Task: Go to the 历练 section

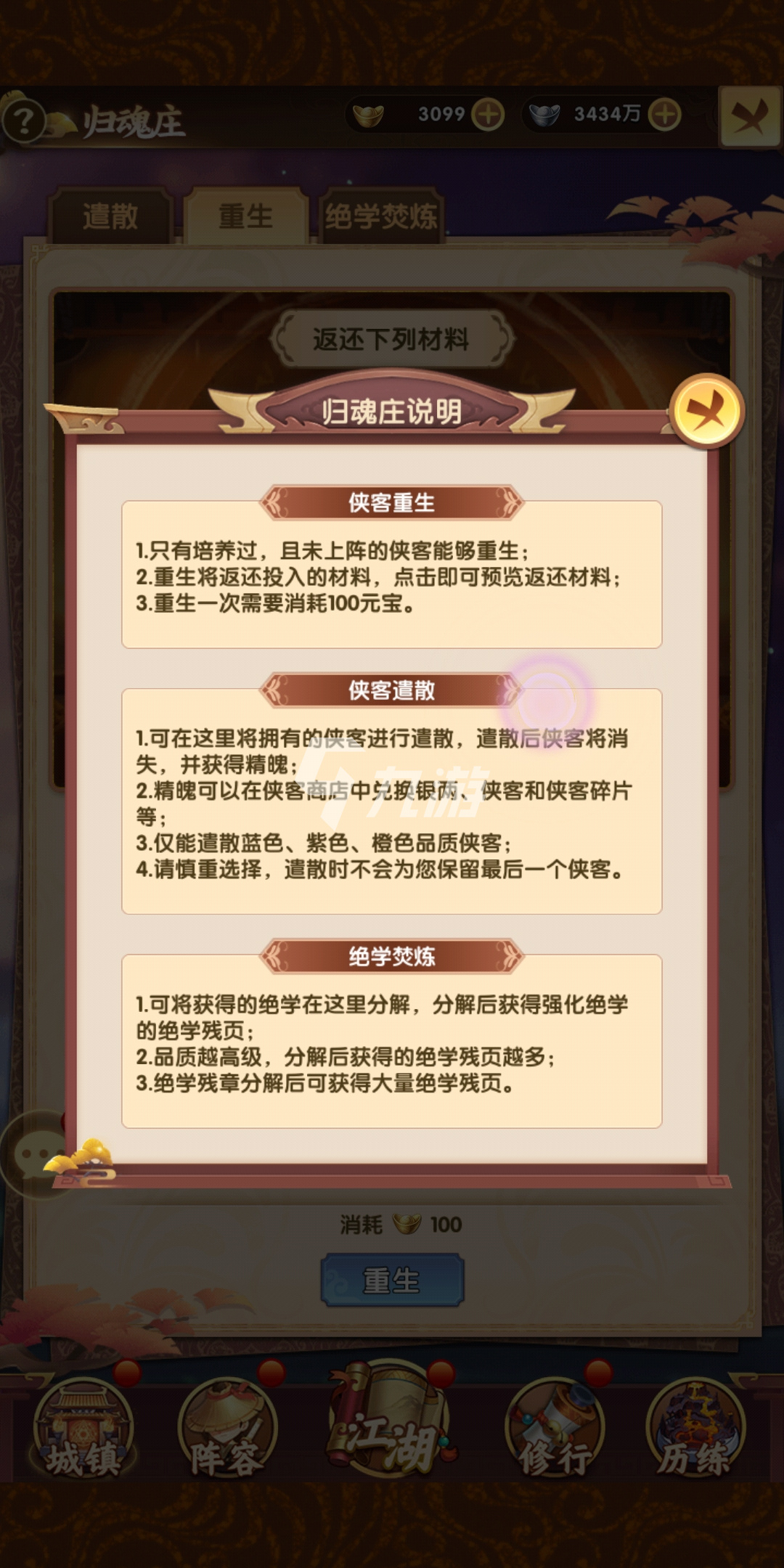Action: [694, 1430]
